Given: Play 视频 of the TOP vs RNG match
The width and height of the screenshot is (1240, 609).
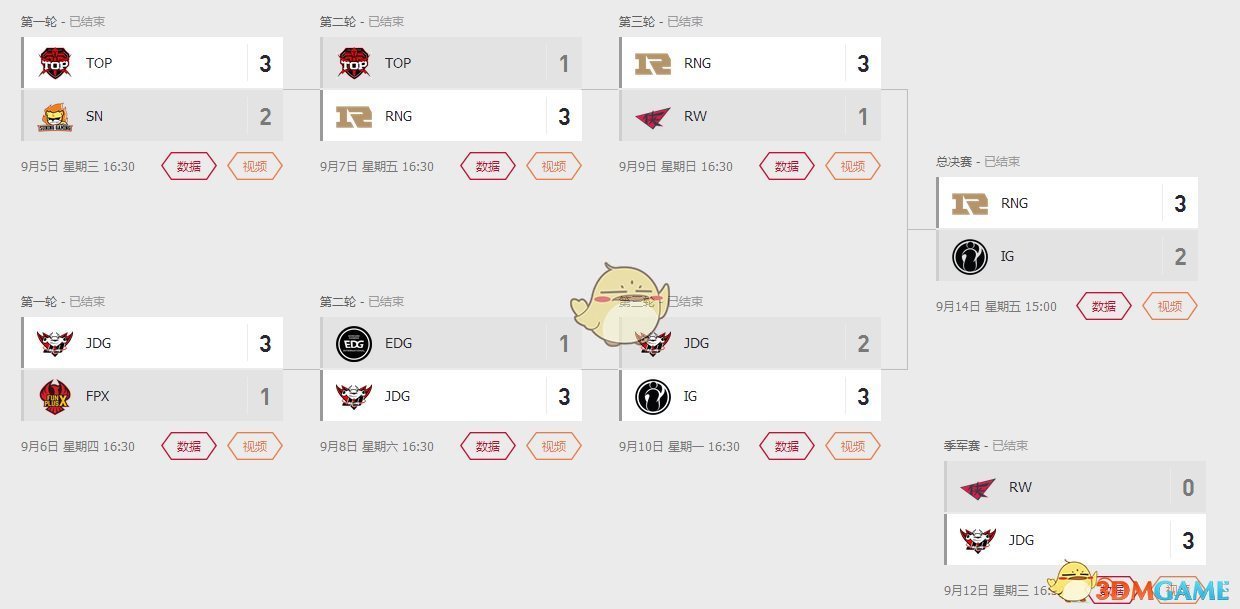Looking at the screenshot, I should point(554,166).
